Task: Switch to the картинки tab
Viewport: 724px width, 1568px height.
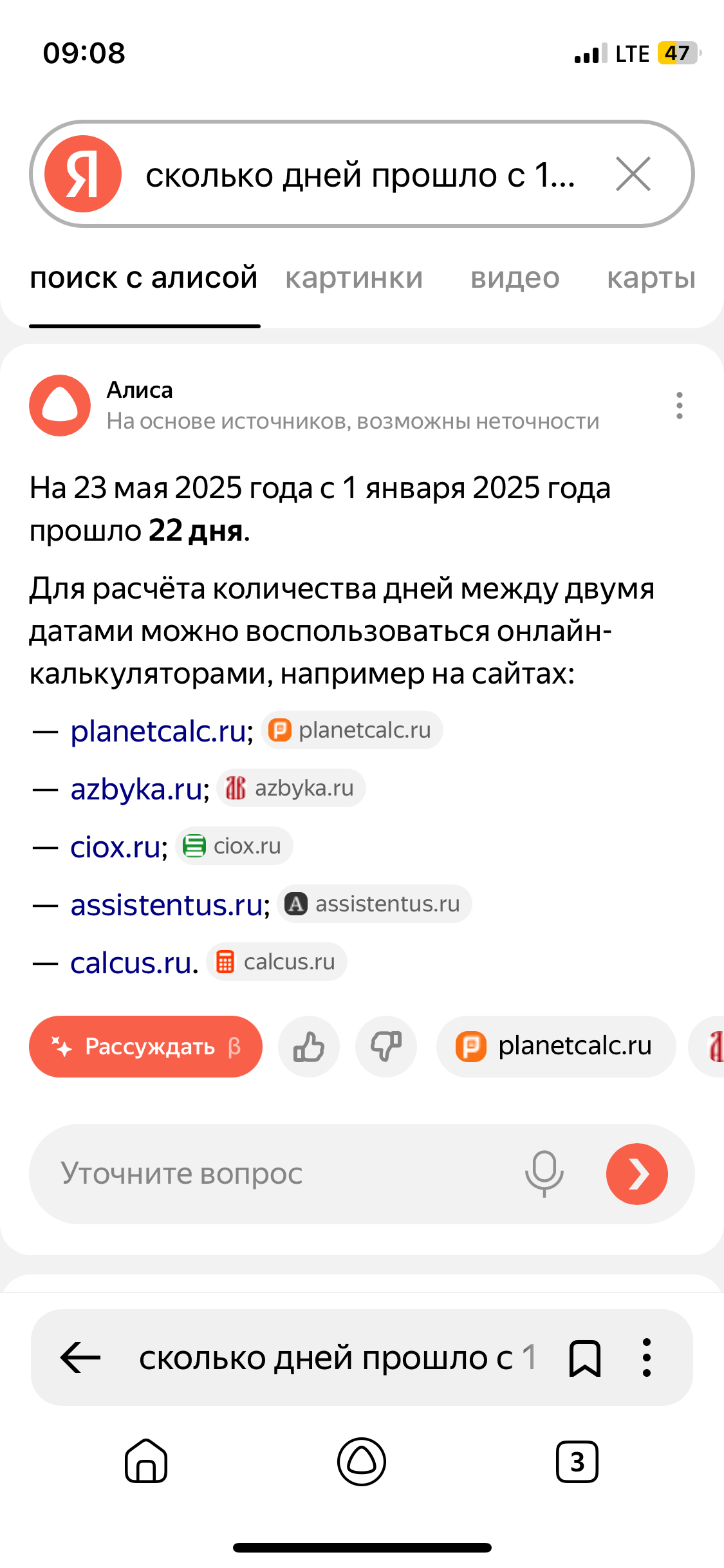Action: click(x=354, y=278)
